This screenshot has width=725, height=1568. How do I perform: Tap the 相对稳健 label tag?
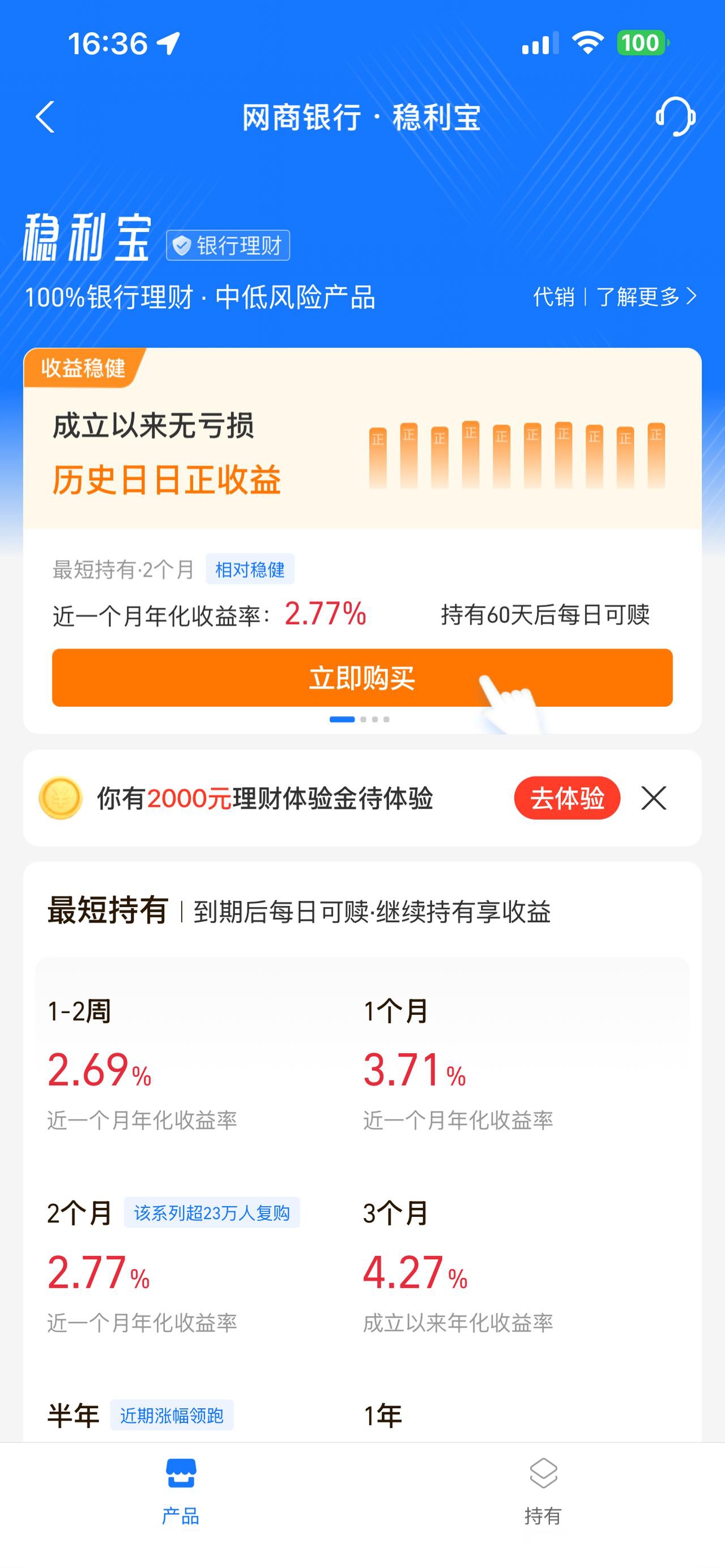coord(251,570)
